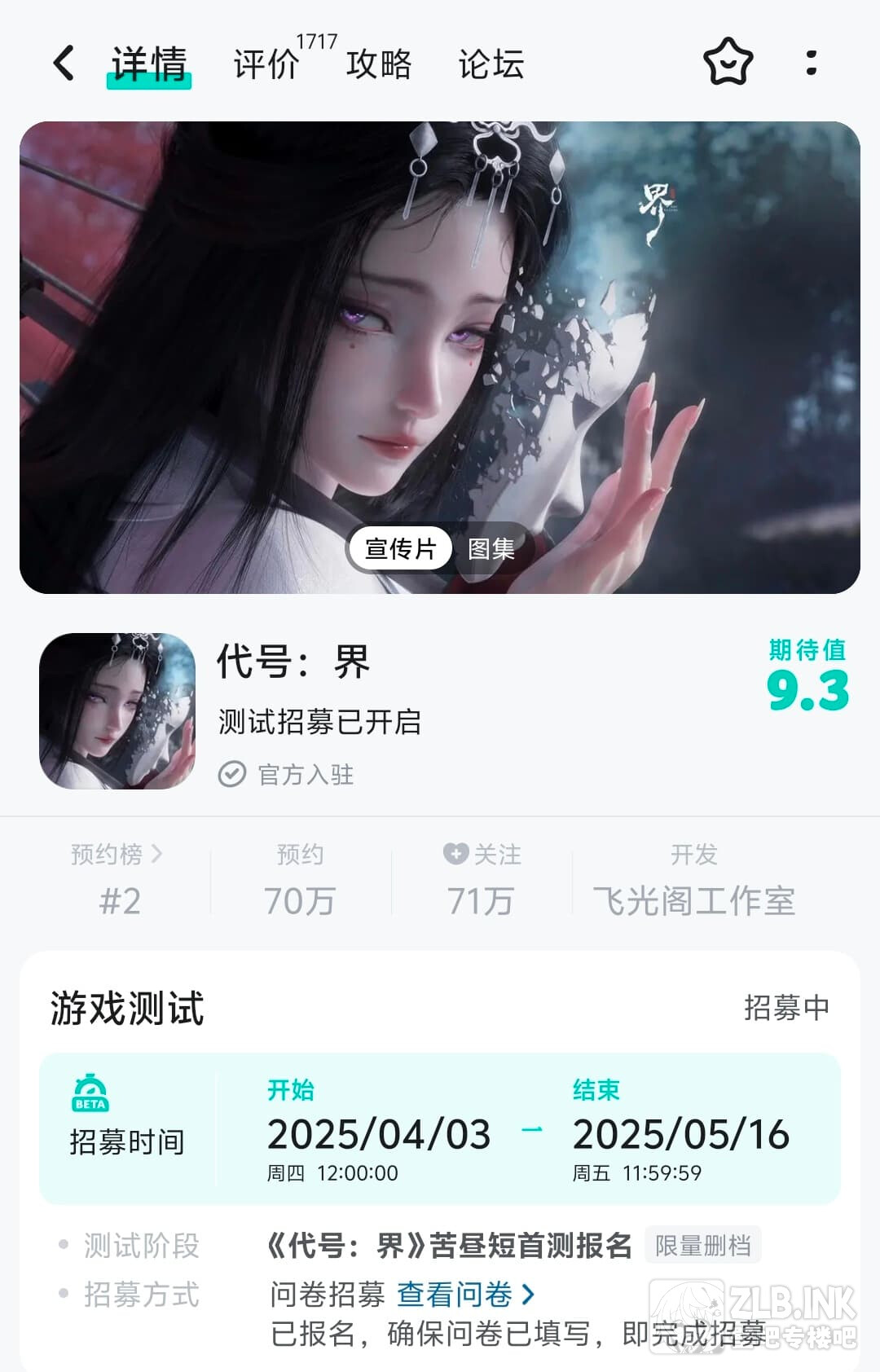
Task: Go back using the back arrow
Action: coord(64,64)
